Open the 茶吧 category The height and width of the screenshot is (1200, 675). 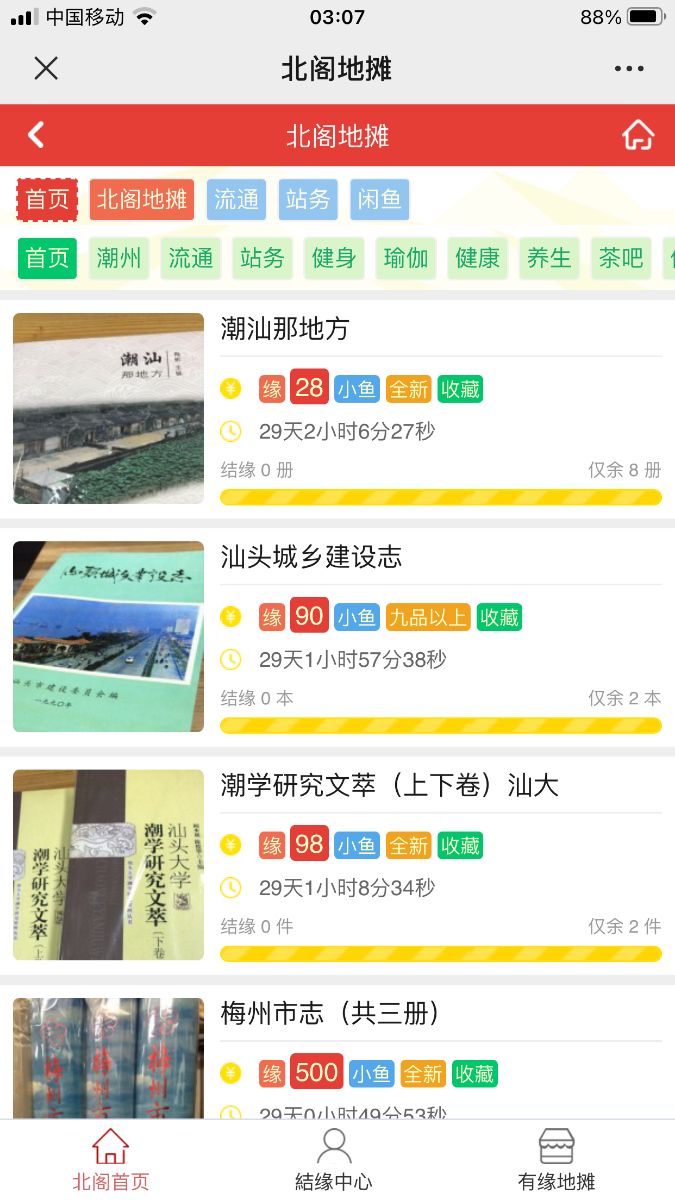621,258
